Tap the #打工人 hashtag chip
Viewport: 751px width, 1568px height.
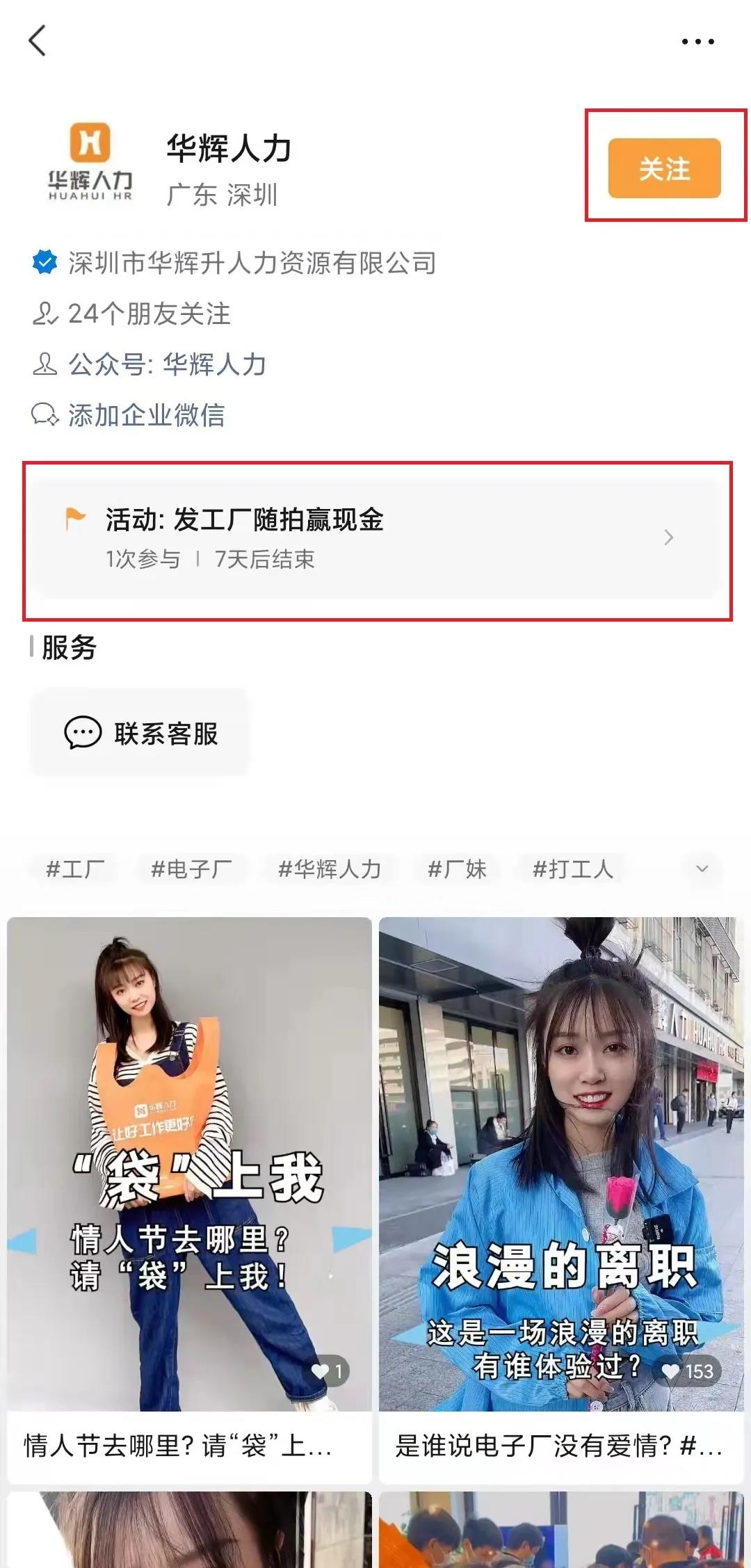coord(572,869)
